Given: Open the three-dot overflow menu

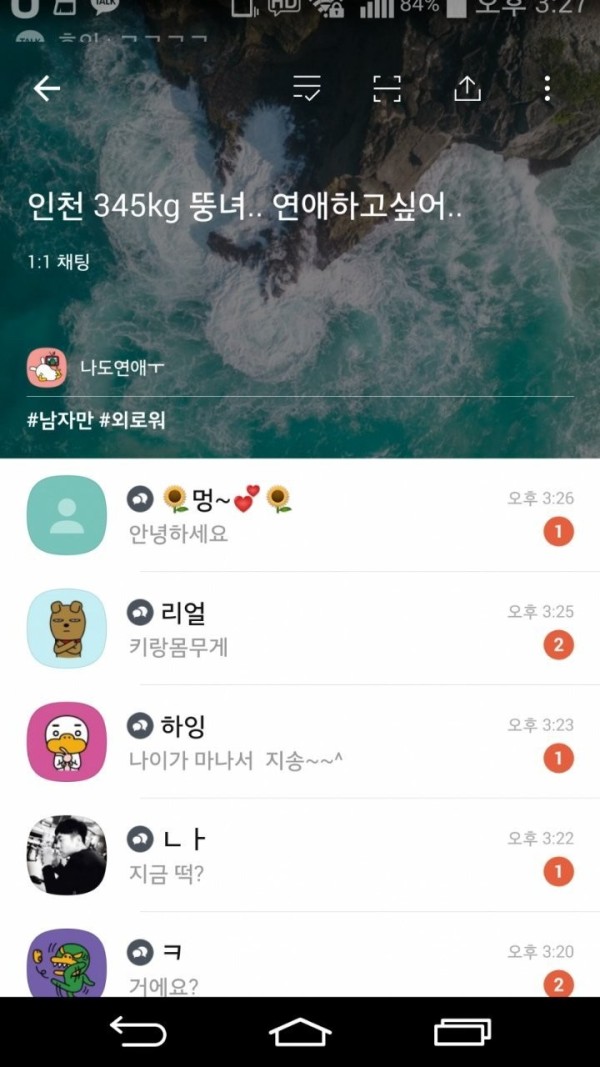Looking at the screenshot, I should tap(547, 89).
